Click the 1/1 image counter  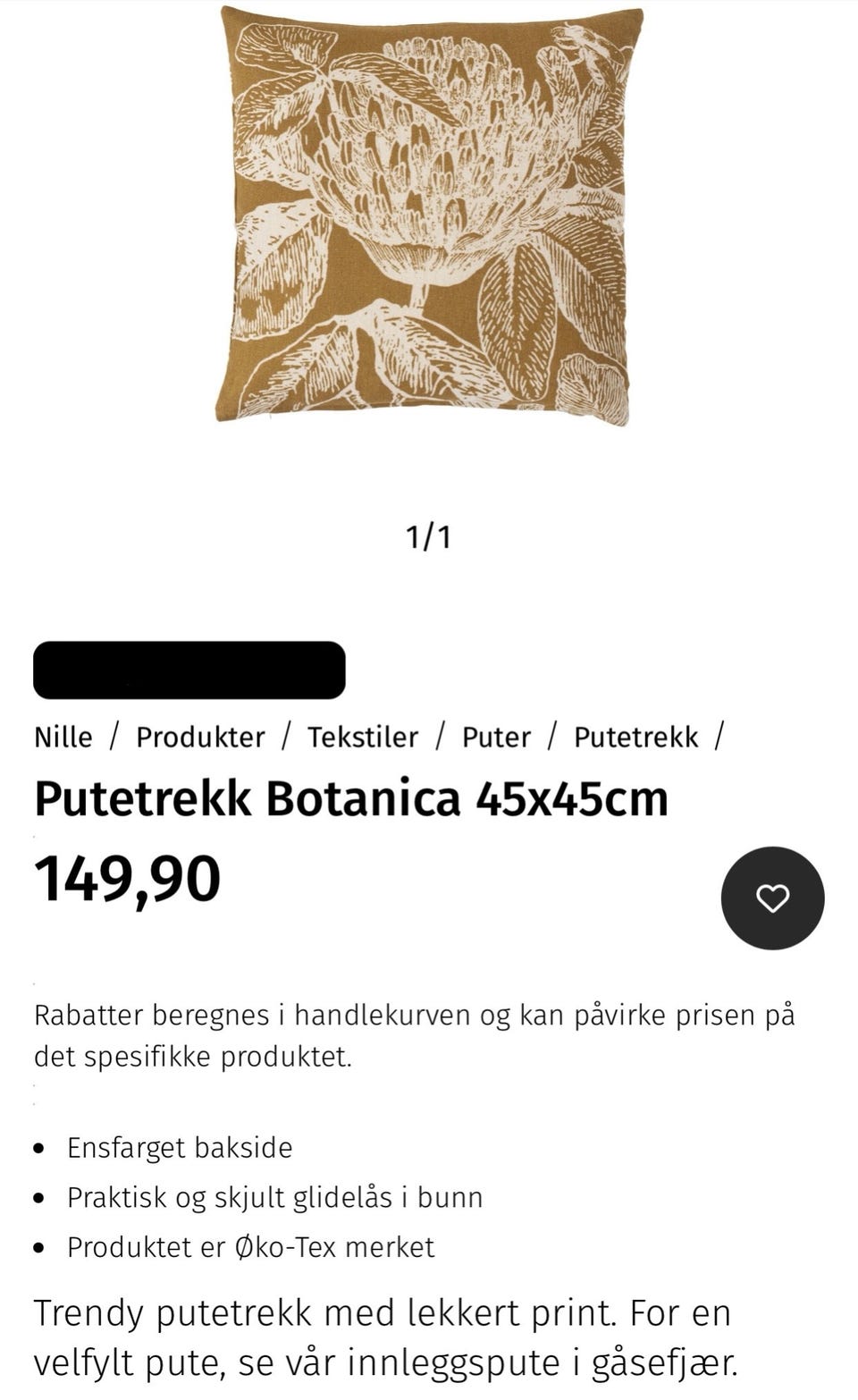429,536
